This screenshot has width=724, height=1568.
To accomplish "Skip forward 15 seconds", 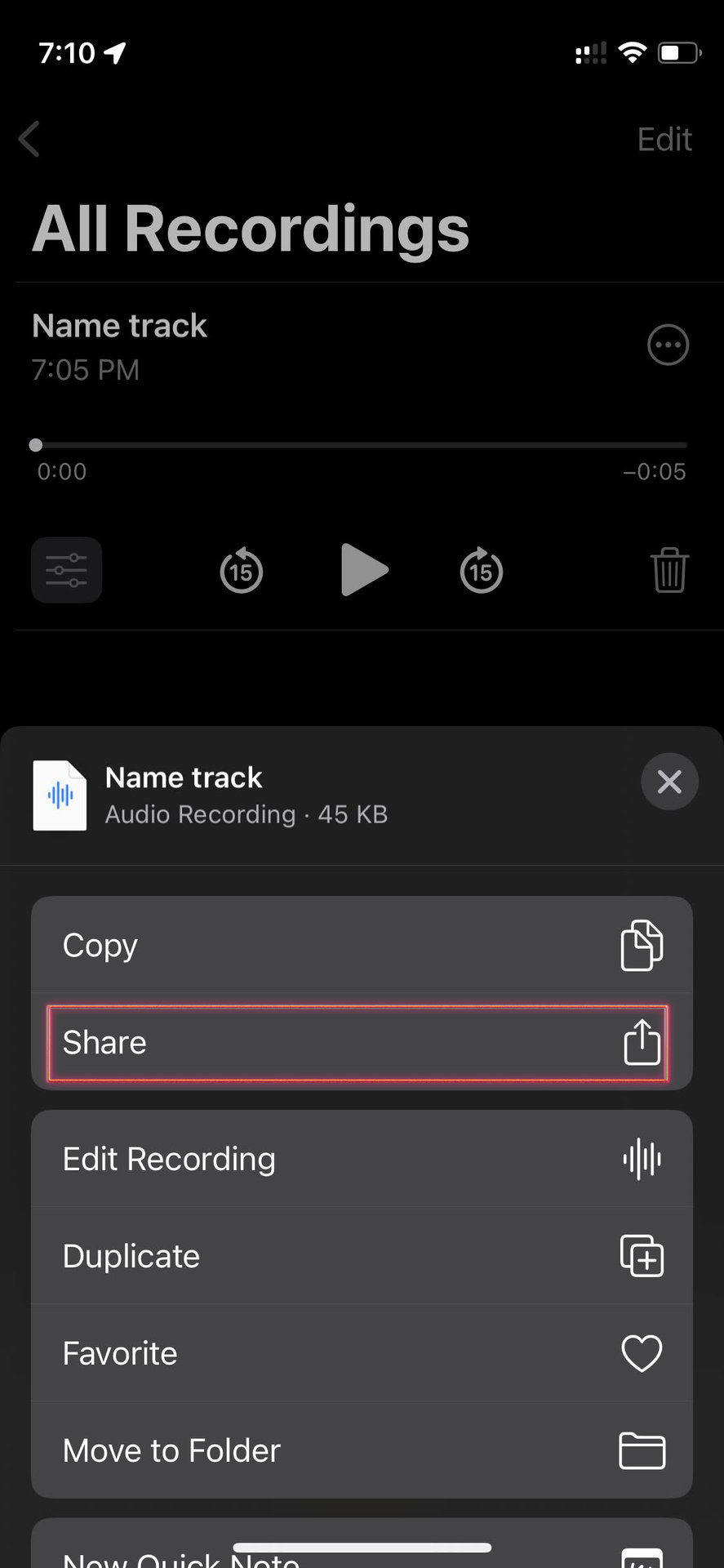I will [x=482, y=571].
